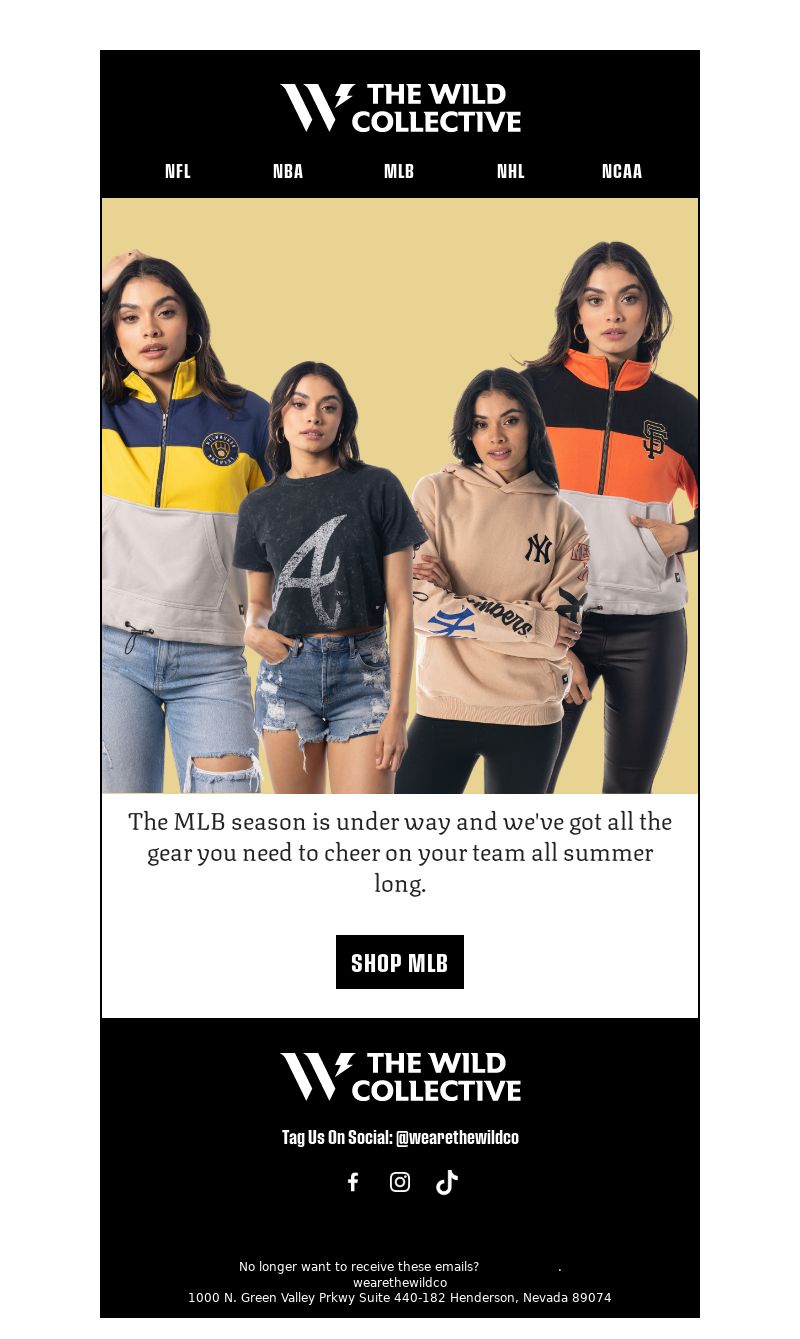Image resolution: width=800 pixels, height=1339 pixels.
Task: Open the Instagram profile icon
Action: (x=400, y=1182)
